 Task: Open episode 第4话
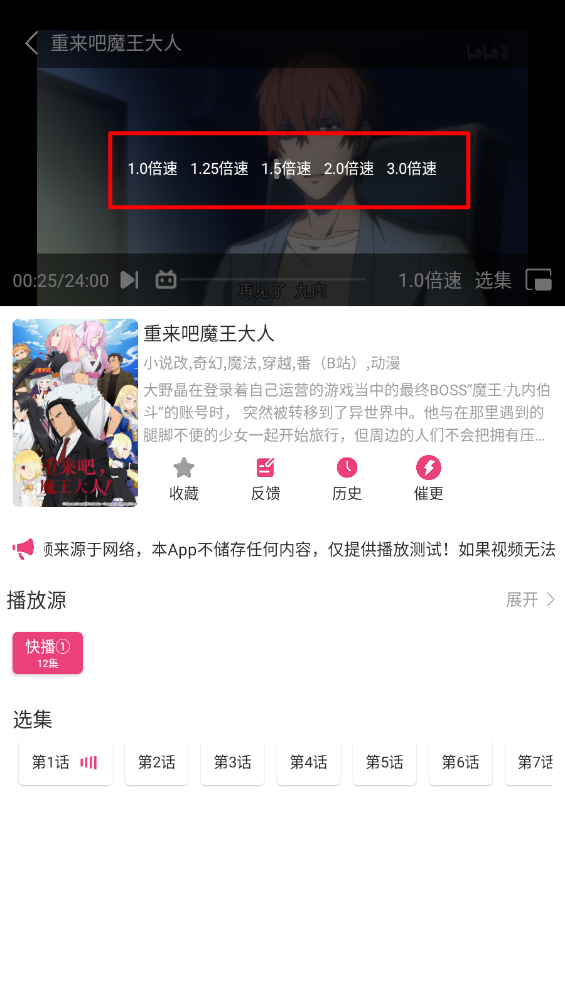click(x=308, y=763)
